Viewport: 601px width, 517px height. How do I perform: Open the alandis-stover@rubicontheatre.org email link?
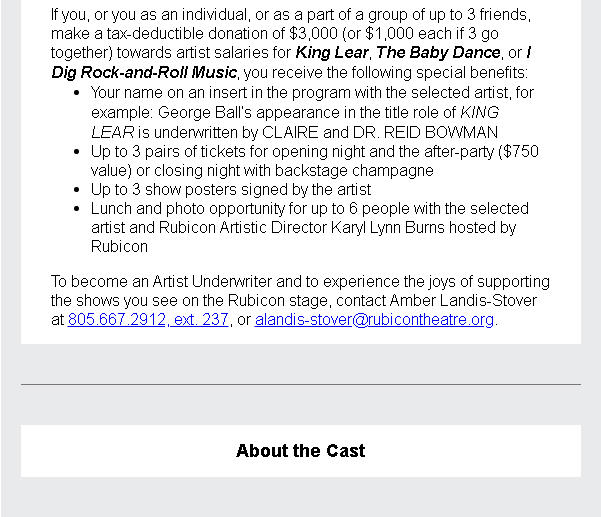pyautogui.click(x=374, y=320)
